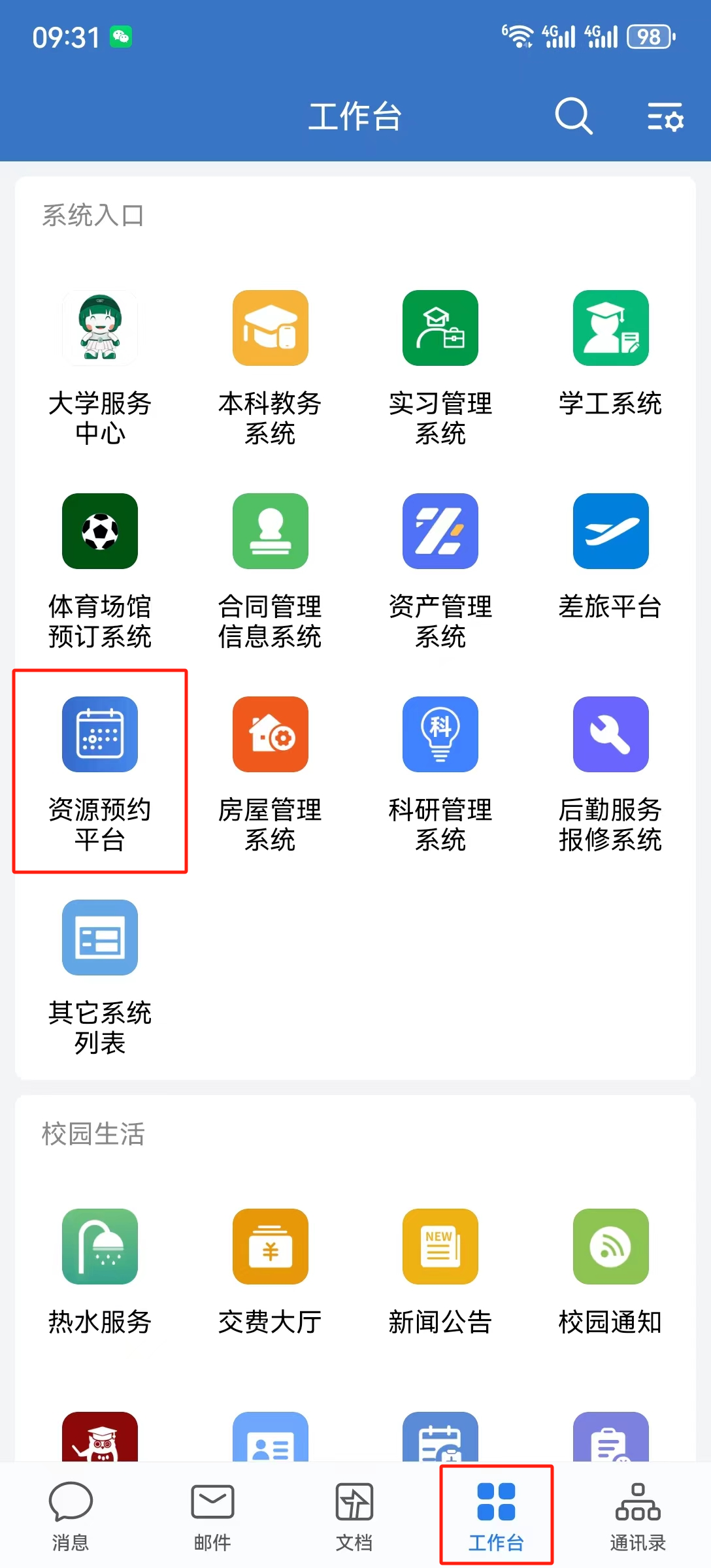Open the search icon in header
The height and width of the screenshot is (1568, 711).
[x=573, y=117]
